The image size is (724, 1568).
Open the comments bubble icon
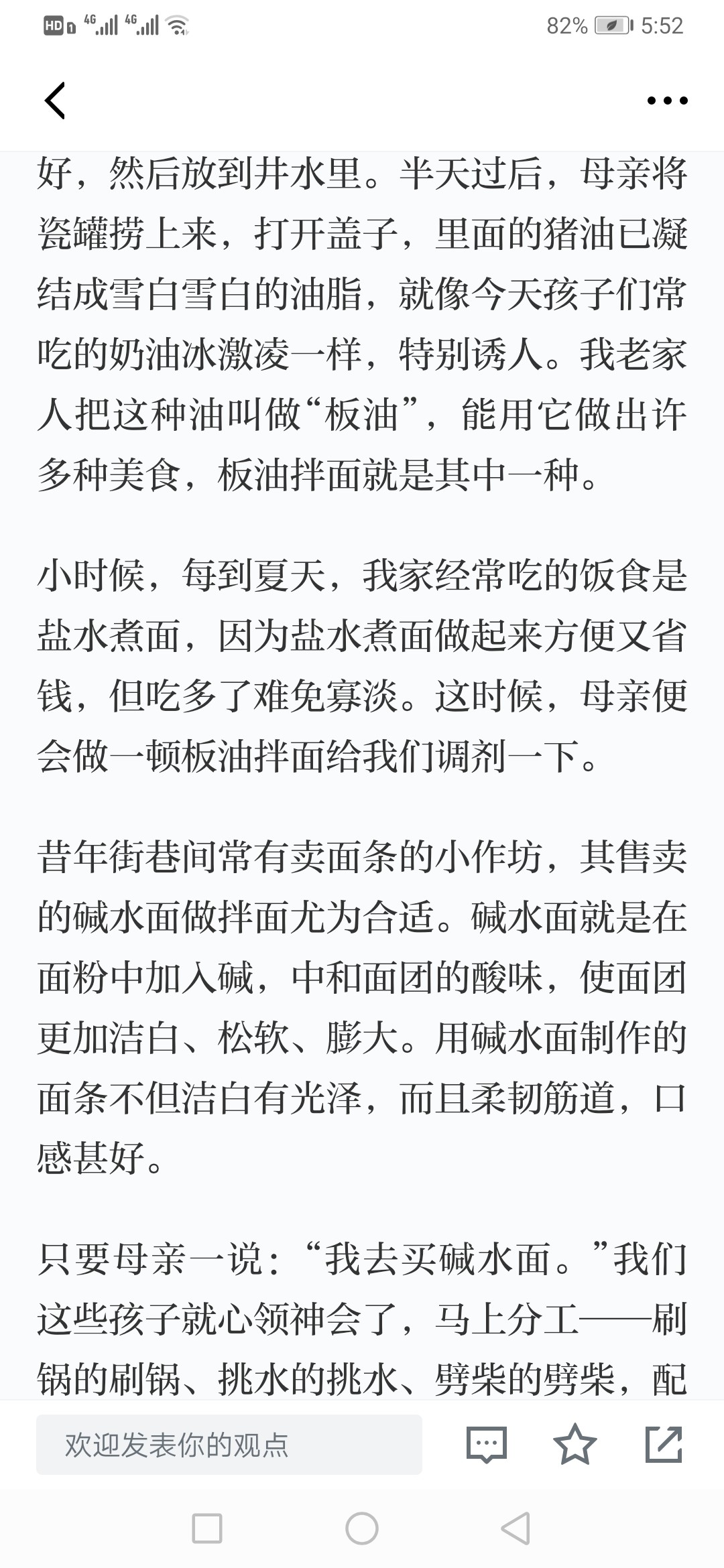486,1445
